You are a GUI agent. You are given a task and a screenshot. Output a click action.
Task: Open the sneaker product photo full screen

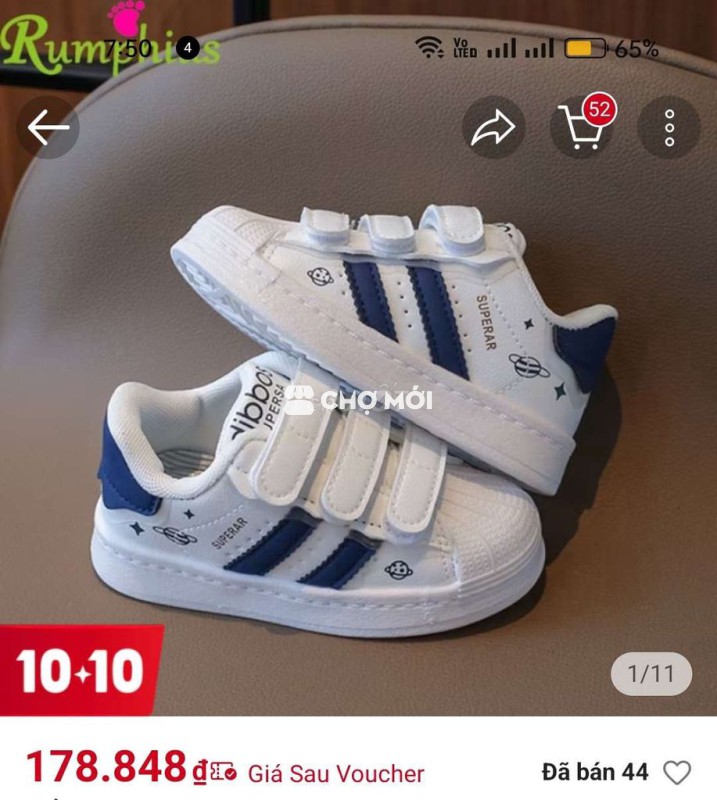pyautogui.click(x=360, y=420)
